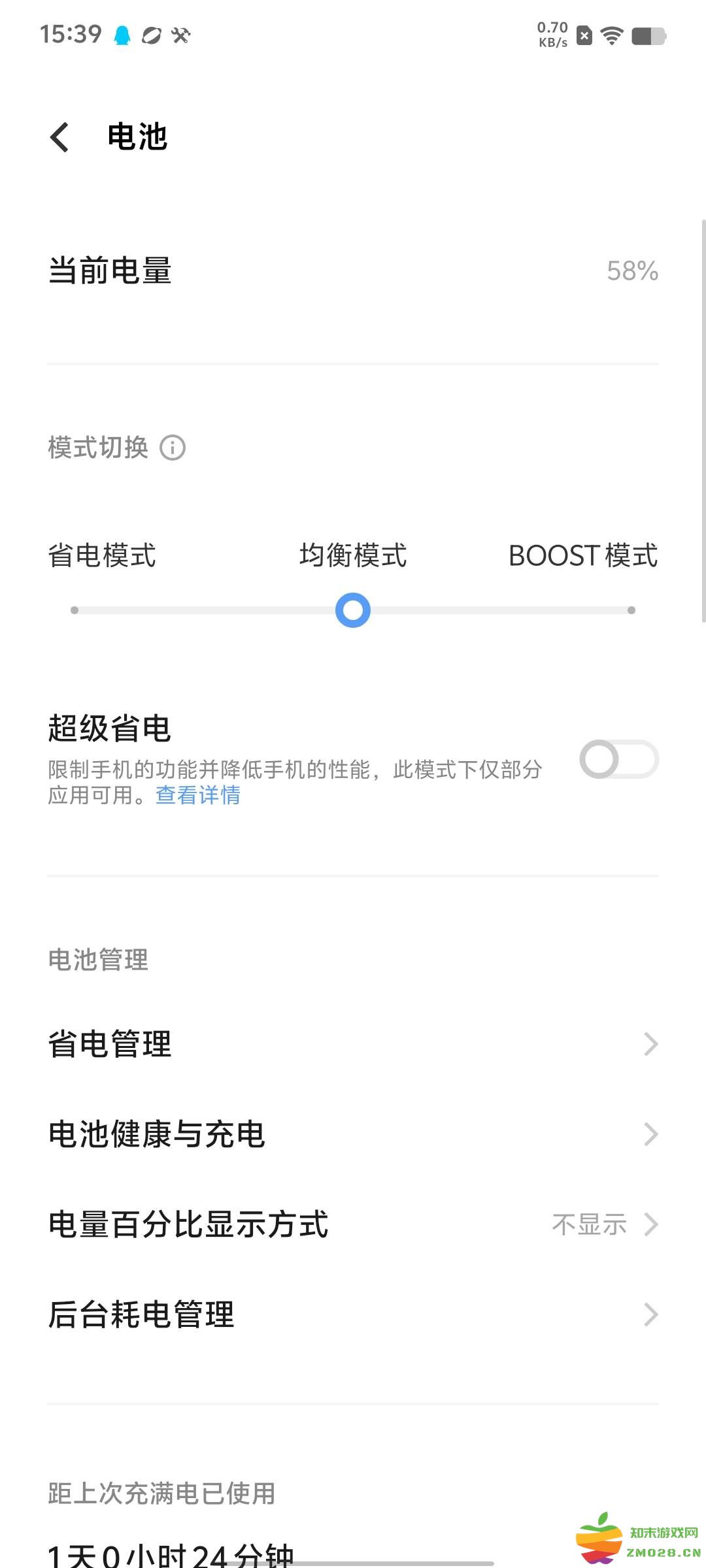
Task: Tap the network speed indicator showing 0.70 KB/s
Action: point(552,36)
